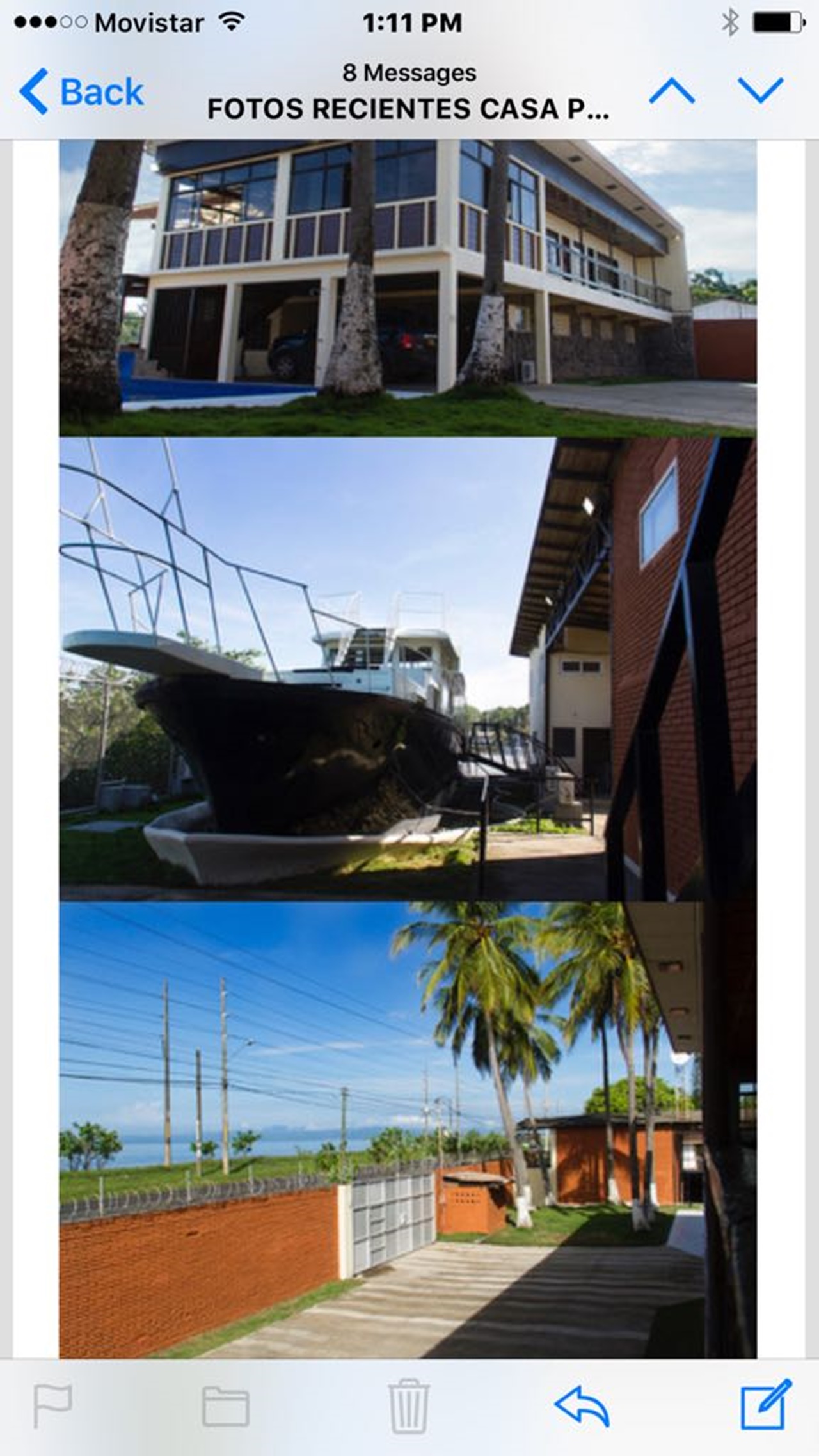
Task: Go to the next message
Action: [x=760, y=91]
